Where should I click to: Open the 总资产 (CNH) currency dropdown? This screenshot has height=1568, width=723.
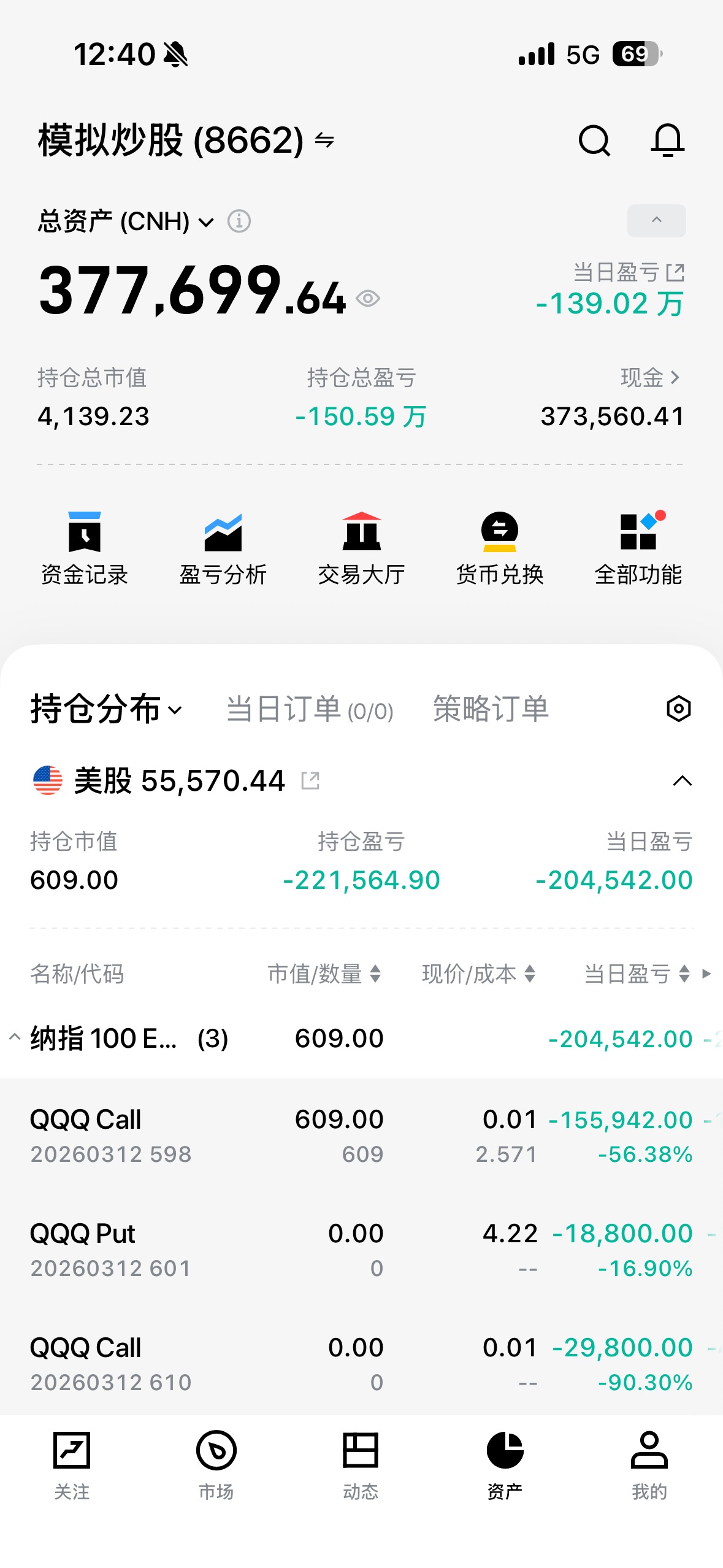[206, 221]
